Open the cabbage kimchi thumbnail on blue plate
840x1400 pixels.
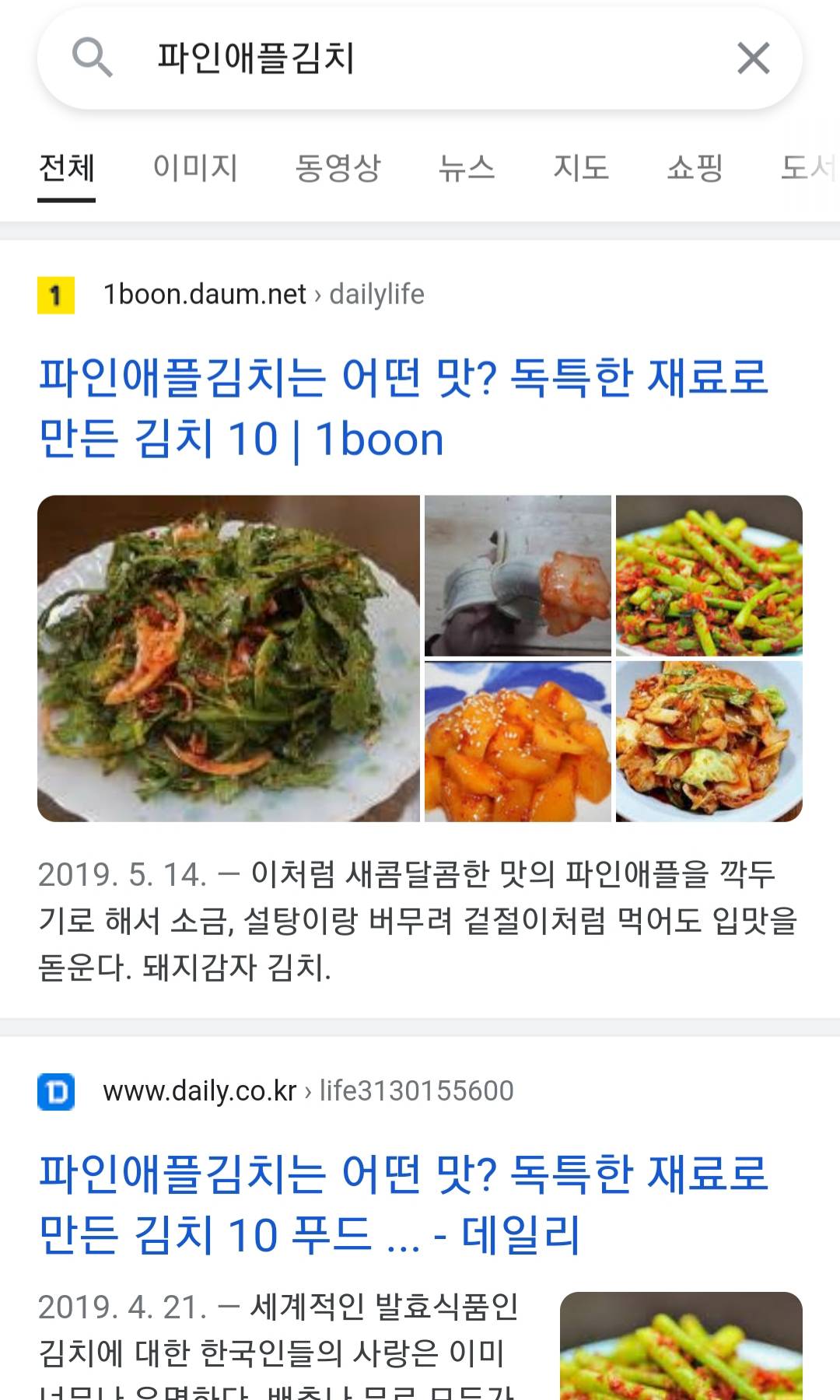click(x=709, y=741)
